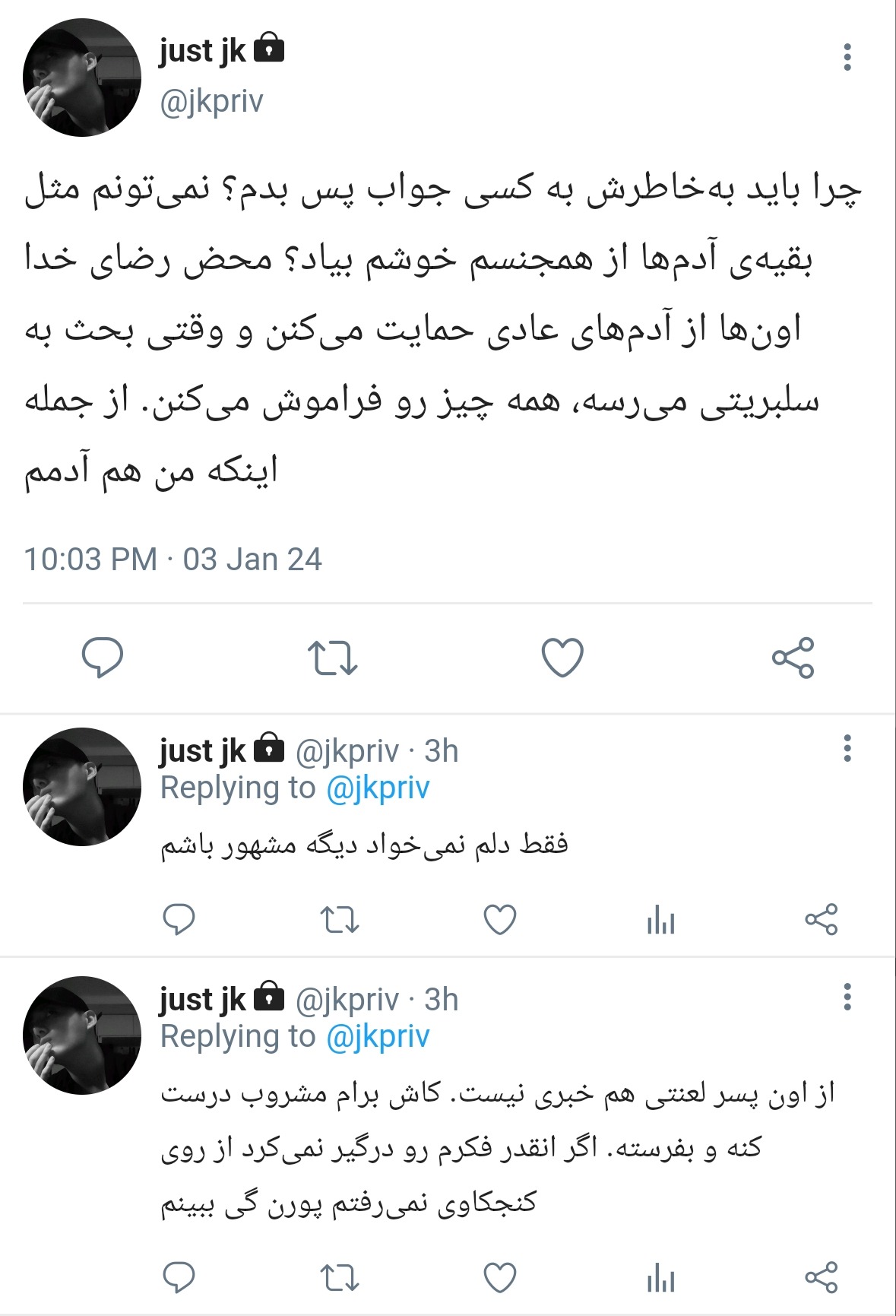View analytics of the reply starting with فقط دلم
Viewport: 896px width, 1316px height.
tap(660, 920)
